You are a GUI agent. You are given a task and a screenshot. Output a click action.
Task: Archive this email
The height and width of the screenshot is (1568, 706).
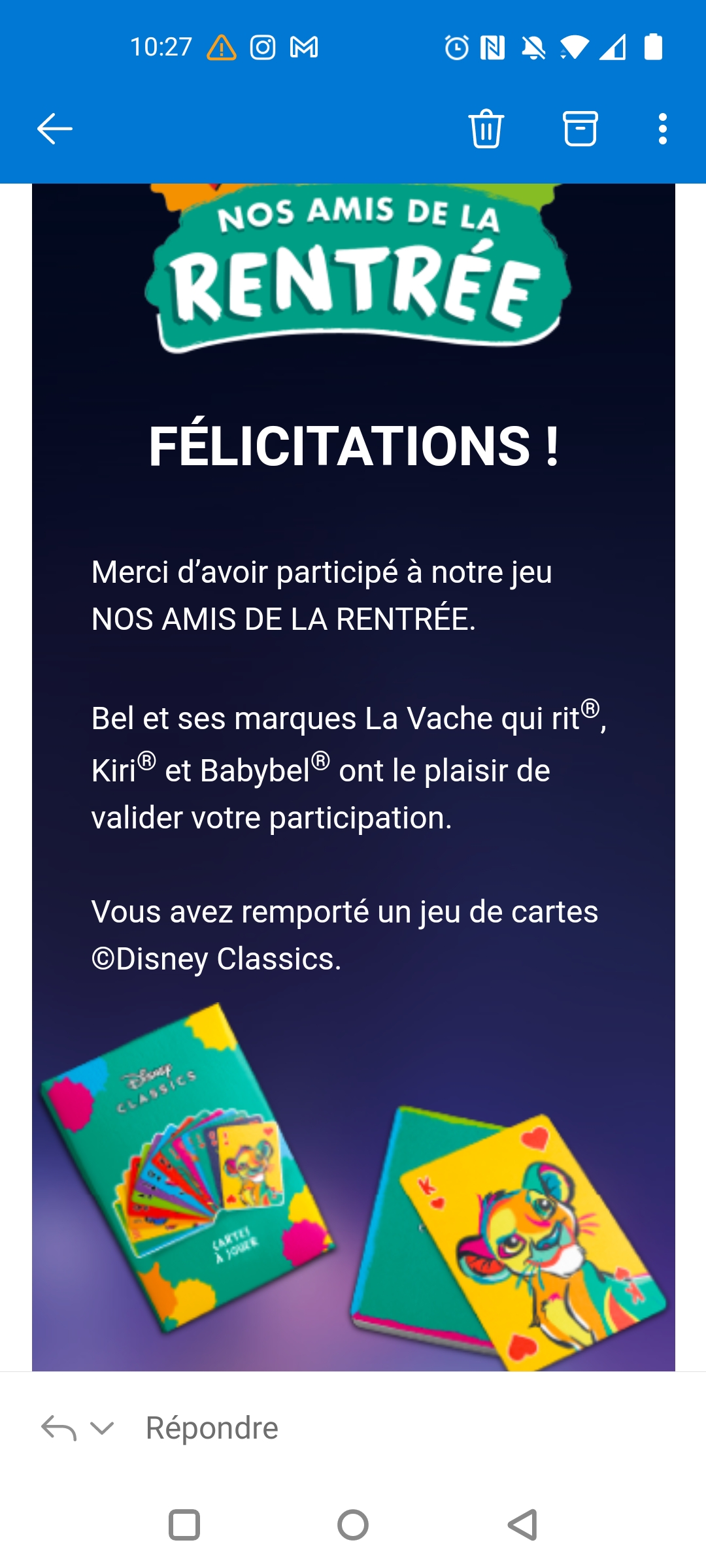coord(580,129)
